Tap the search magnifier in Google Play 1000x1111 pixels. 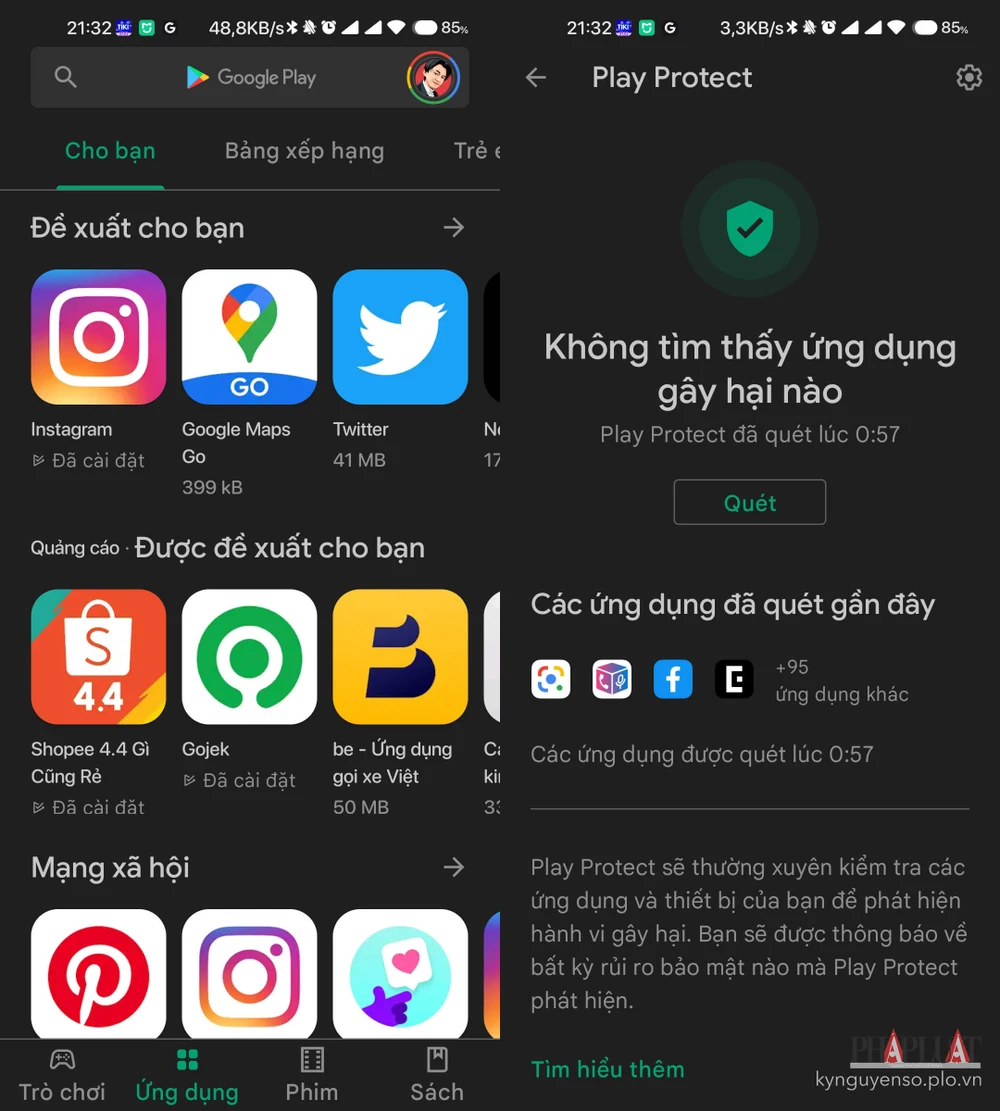point(65,77)
